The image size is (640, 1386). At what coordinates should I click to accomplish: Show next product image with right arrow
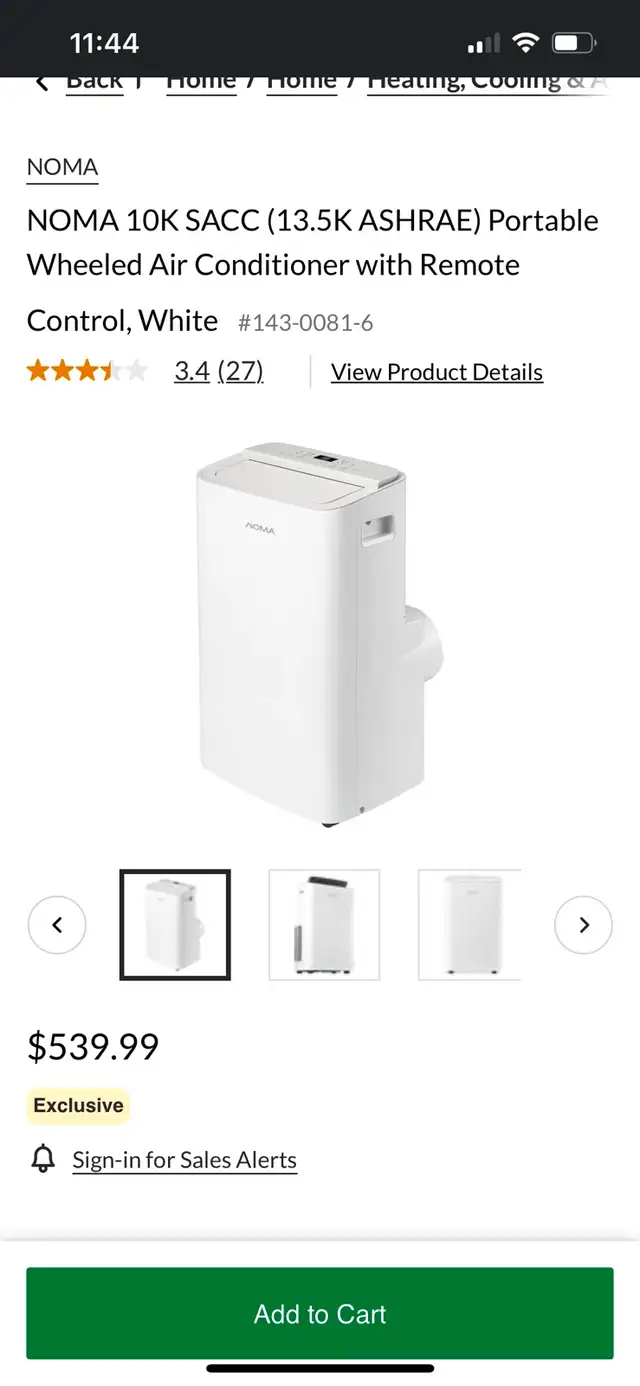point(583,925)
